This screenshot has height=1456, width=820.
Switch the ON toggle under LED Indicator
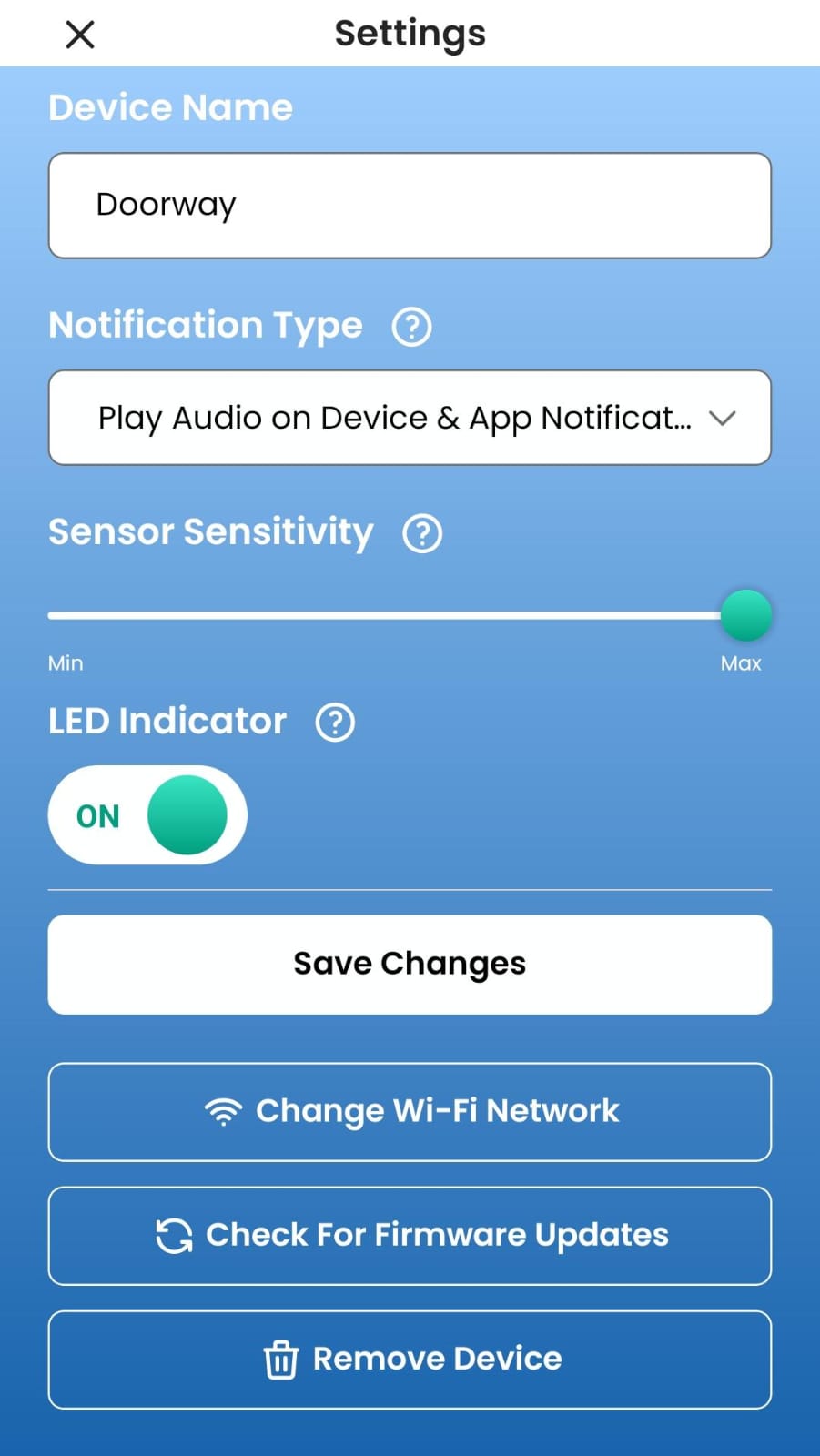pos(147,814)
